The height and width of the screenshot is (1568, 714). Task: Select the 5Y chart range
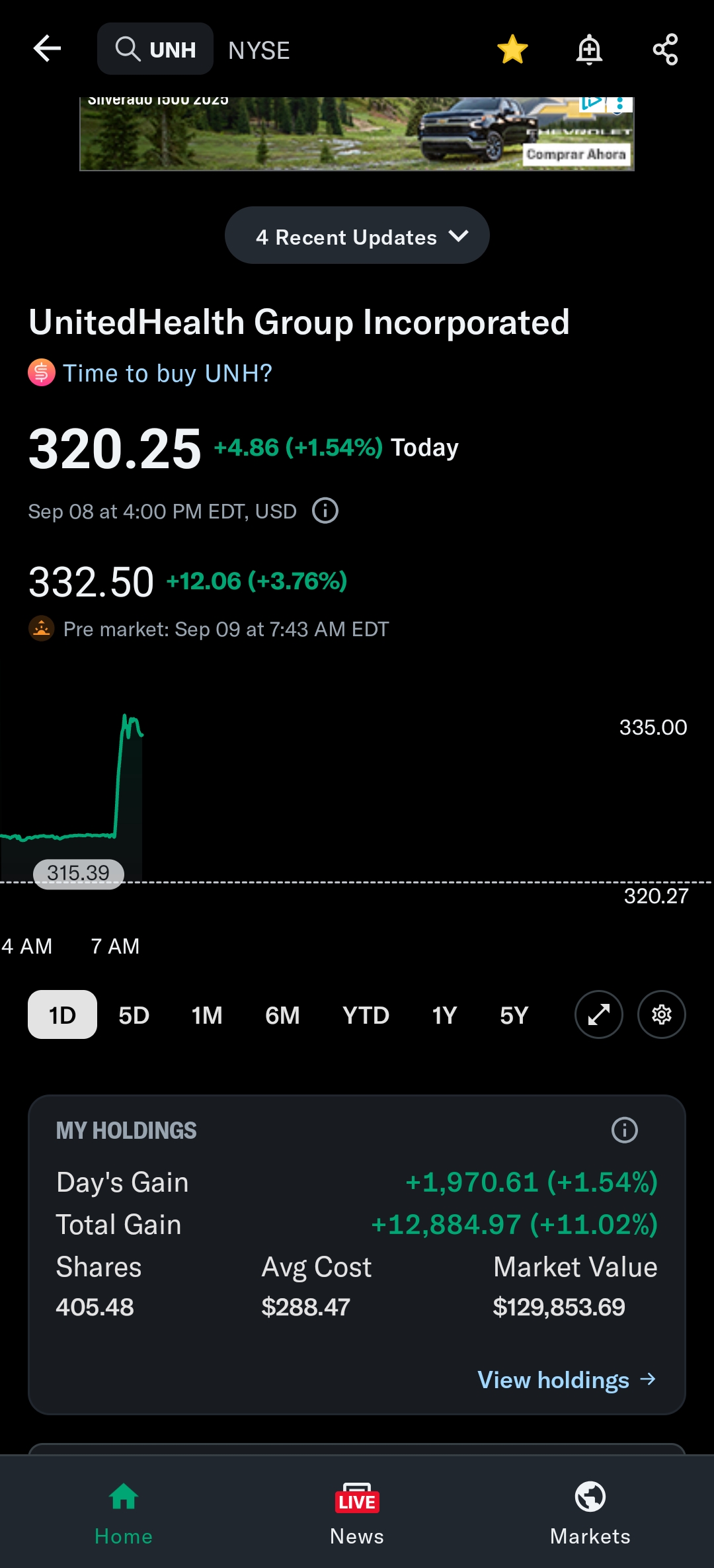[x=514, y=1015]
